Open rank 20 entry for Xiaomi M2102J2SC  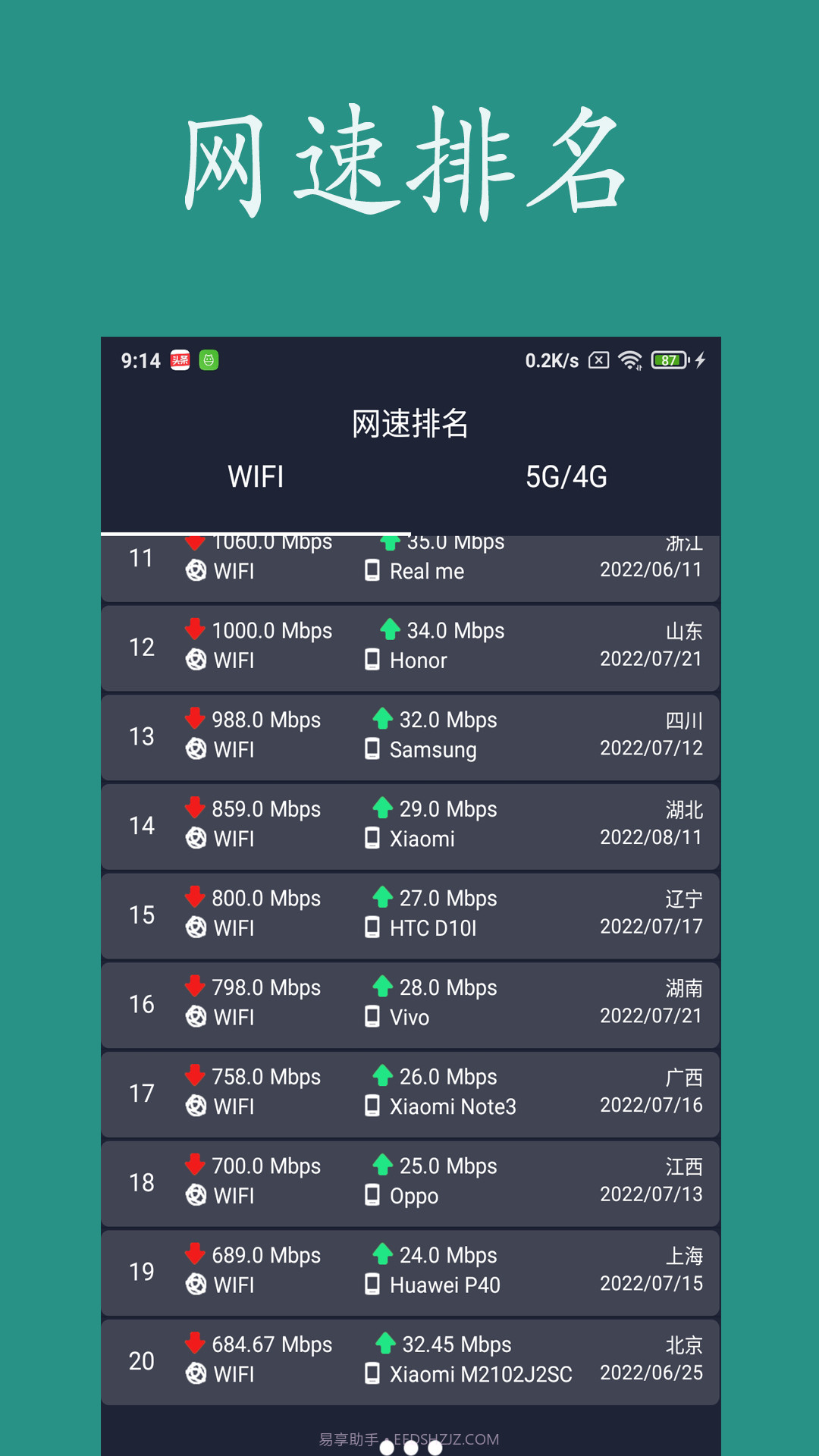[x=409, y=1359]
